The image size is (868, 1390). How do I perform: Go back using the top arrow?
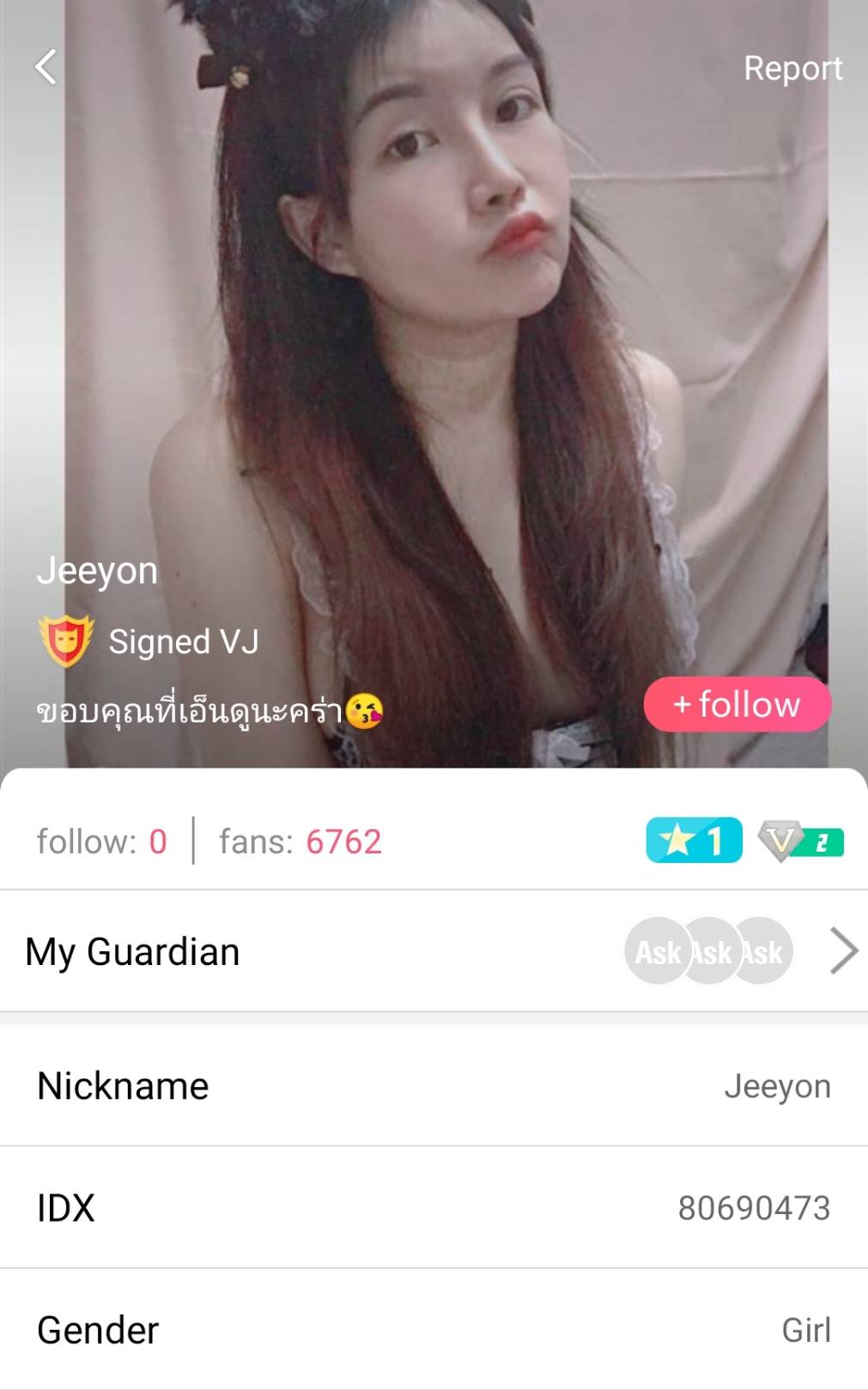(x=46, y=67)
